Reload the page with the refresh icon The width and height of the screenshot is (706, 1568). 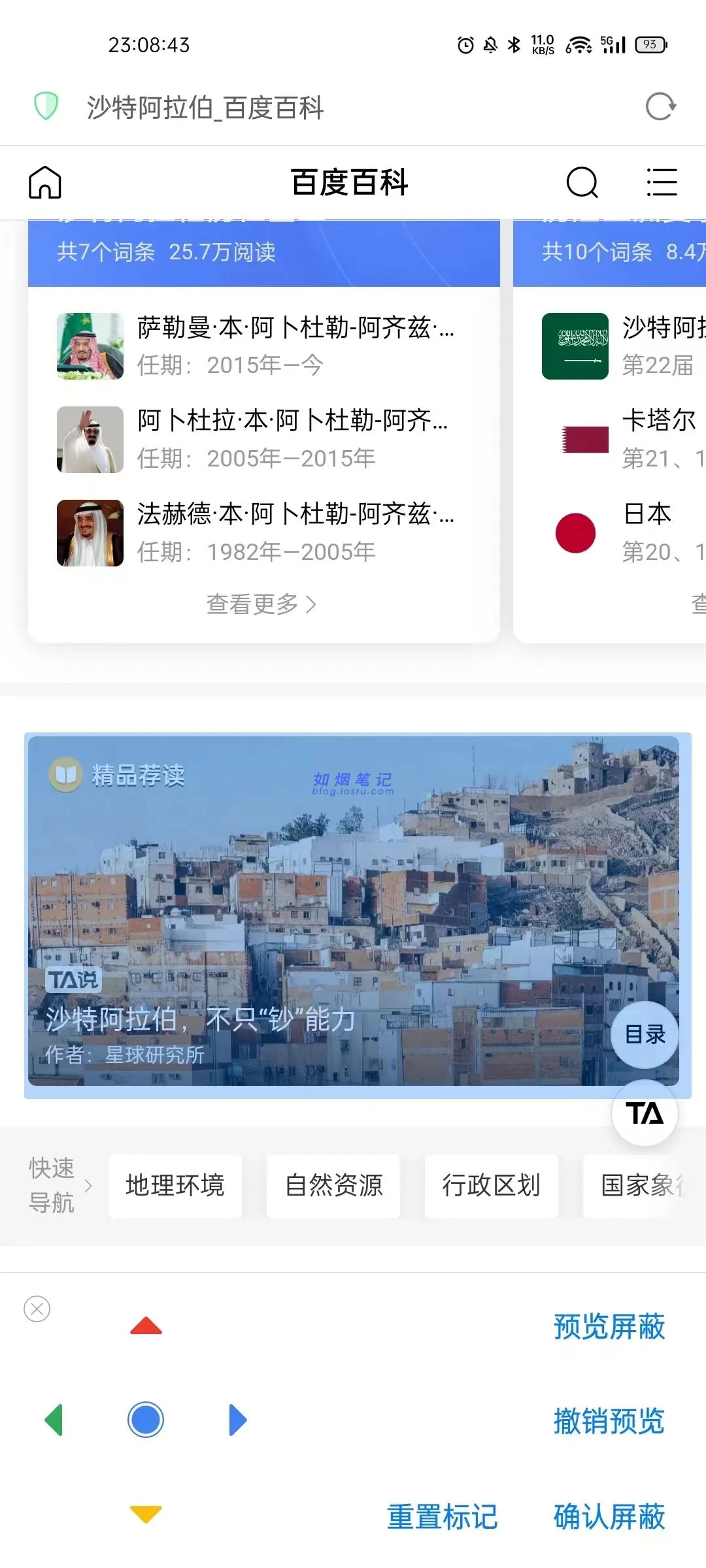(x=660, y=107)
